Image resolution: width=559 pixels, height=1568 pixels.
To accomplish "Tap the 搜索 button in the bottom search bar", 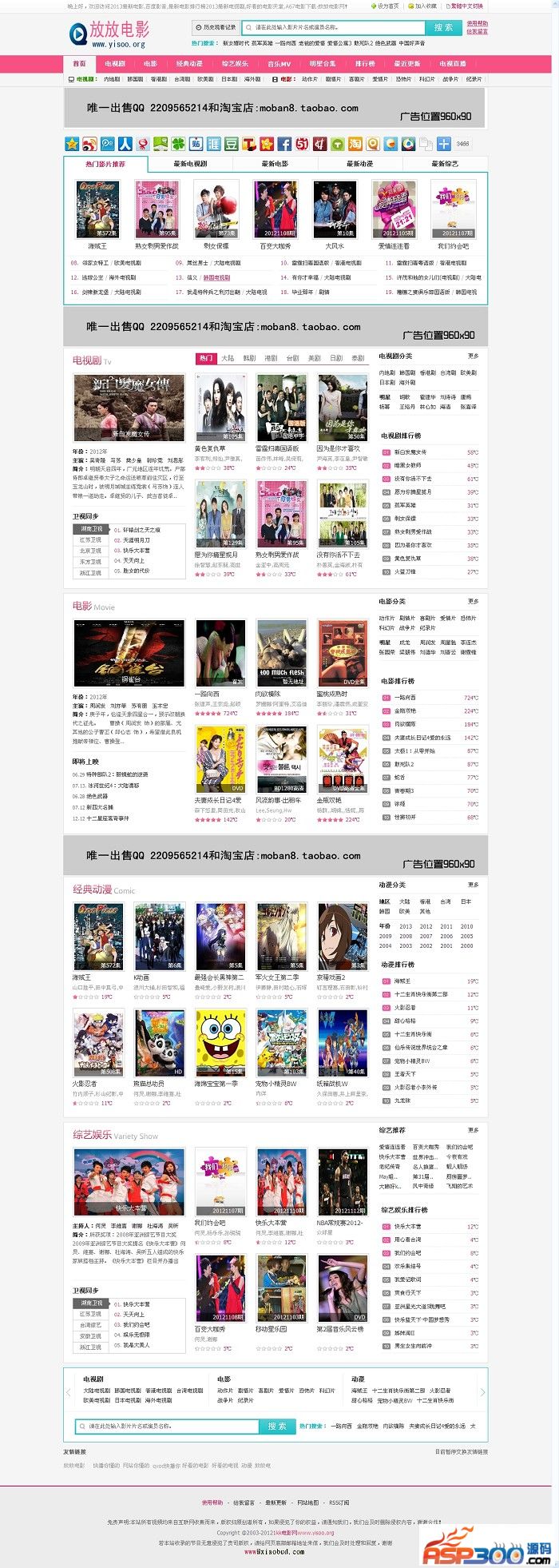I will point(277,1426).
